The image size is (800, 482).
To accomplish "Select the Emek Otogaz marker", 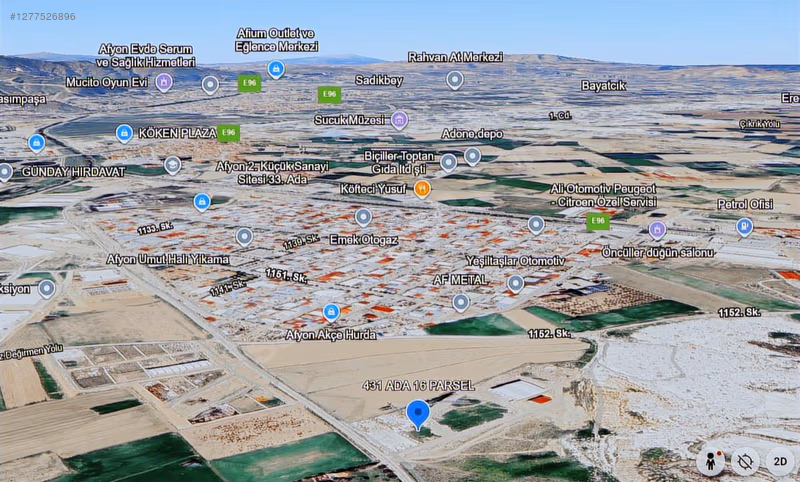I will 363,217.
